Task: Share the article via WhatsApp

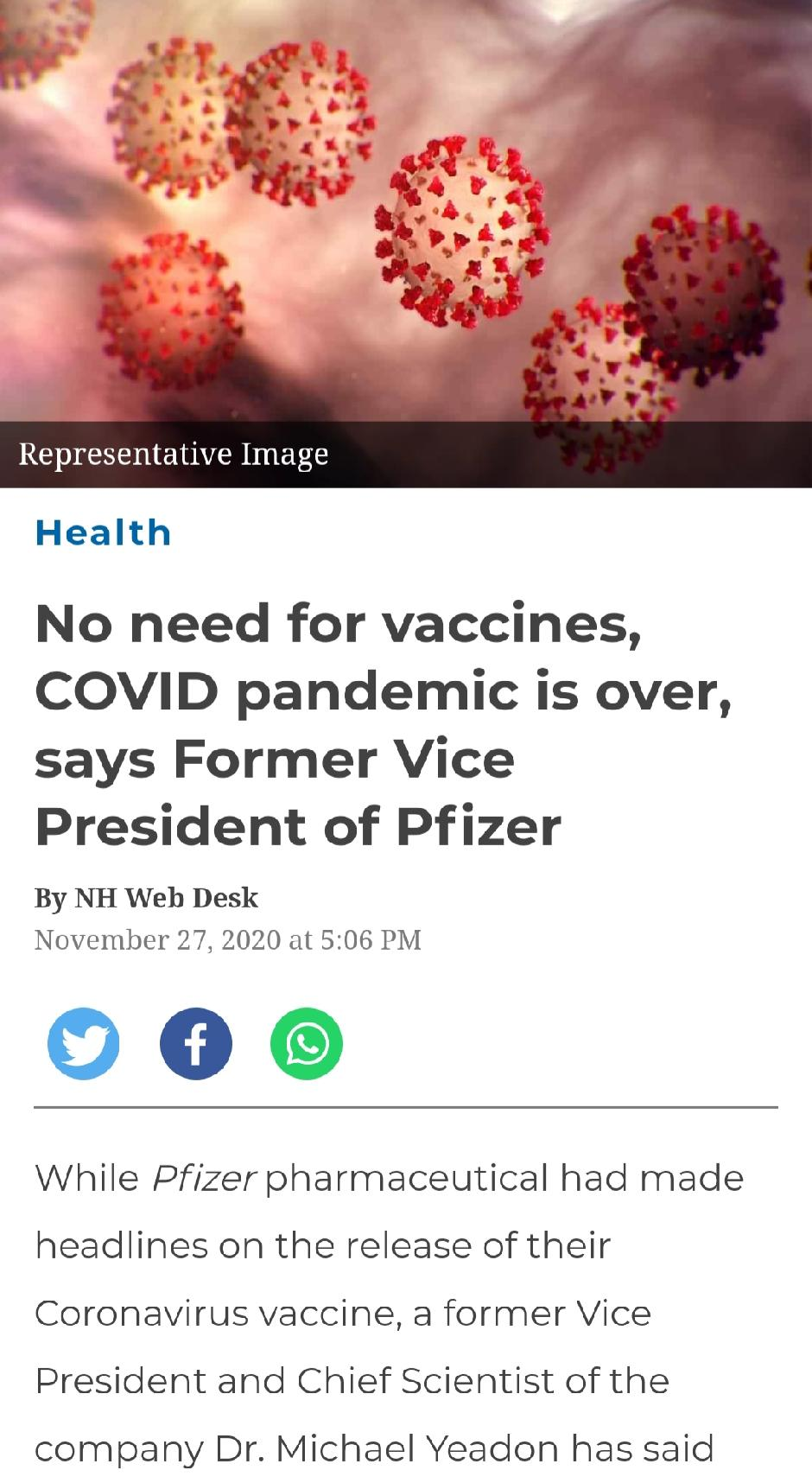Action: coord(307,1043)
